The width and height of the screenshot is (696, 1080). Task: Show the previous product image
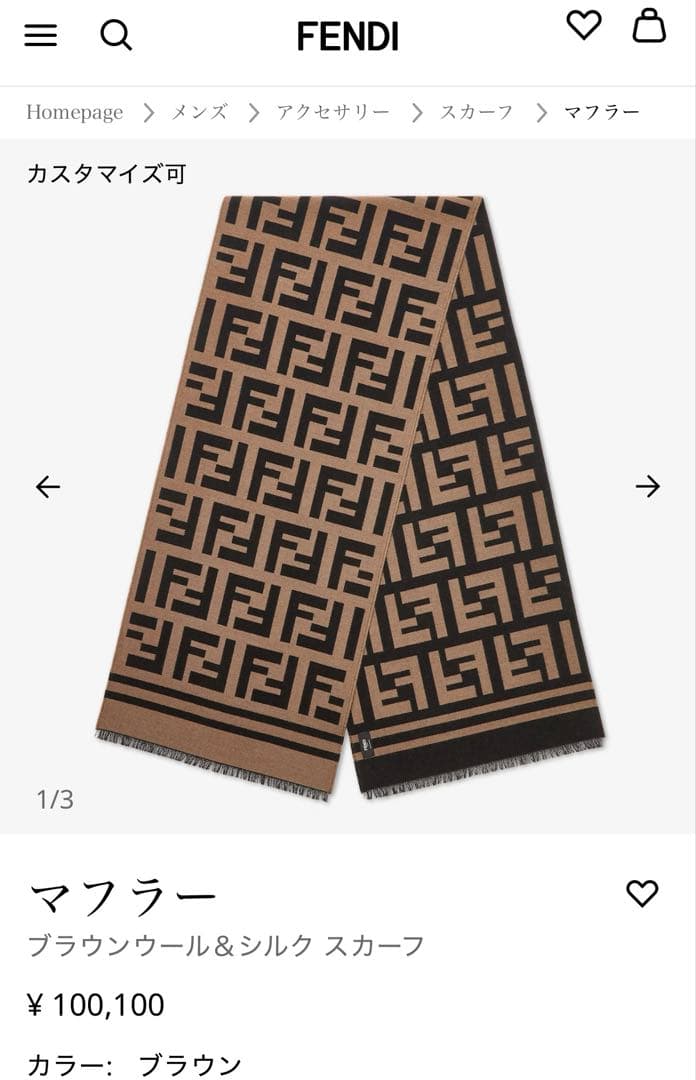click(x=48, y=487)
